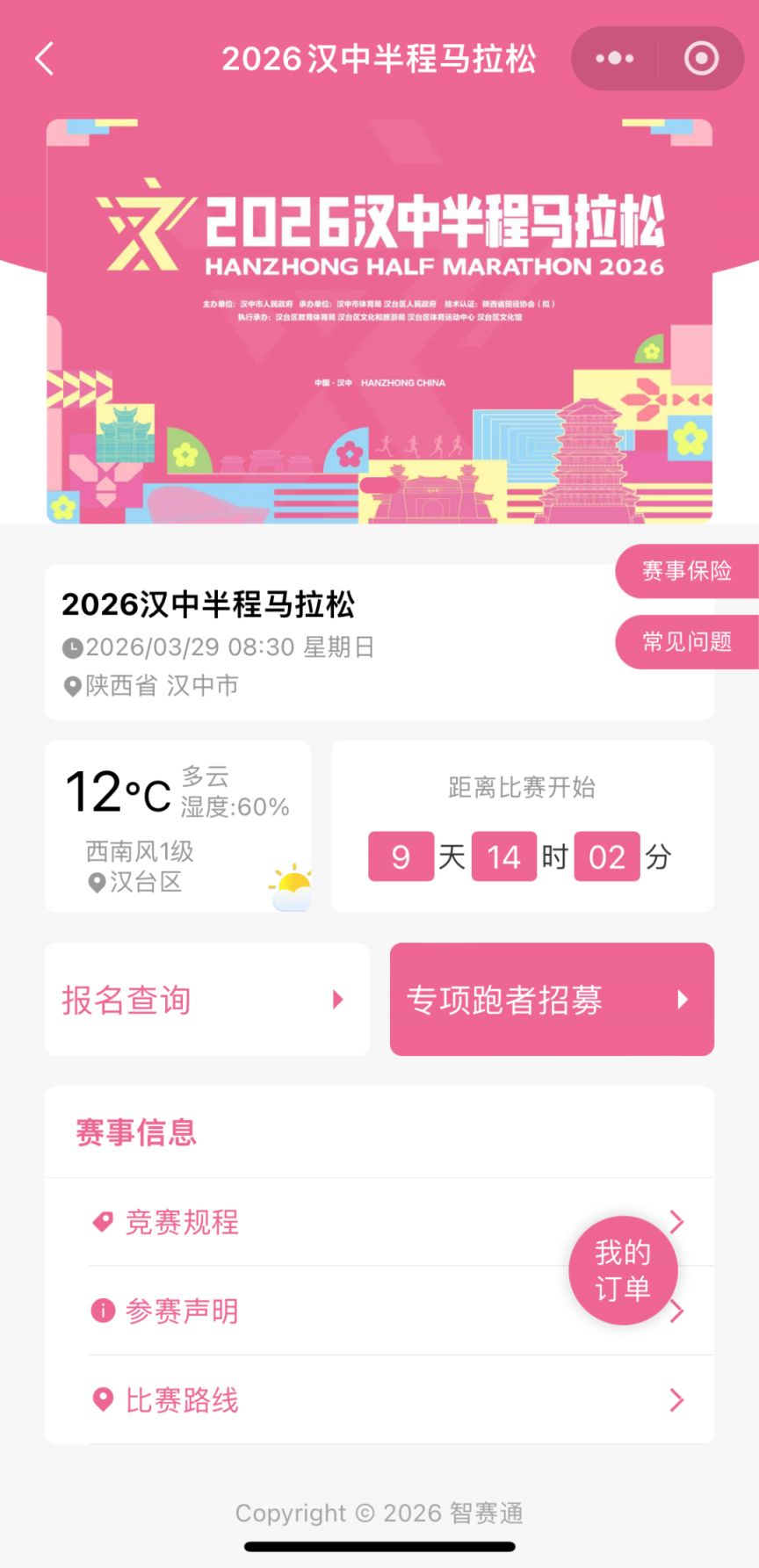Click the pin icon before 比赛路线
This screenshot has width=759, height=1568.
104,1400
